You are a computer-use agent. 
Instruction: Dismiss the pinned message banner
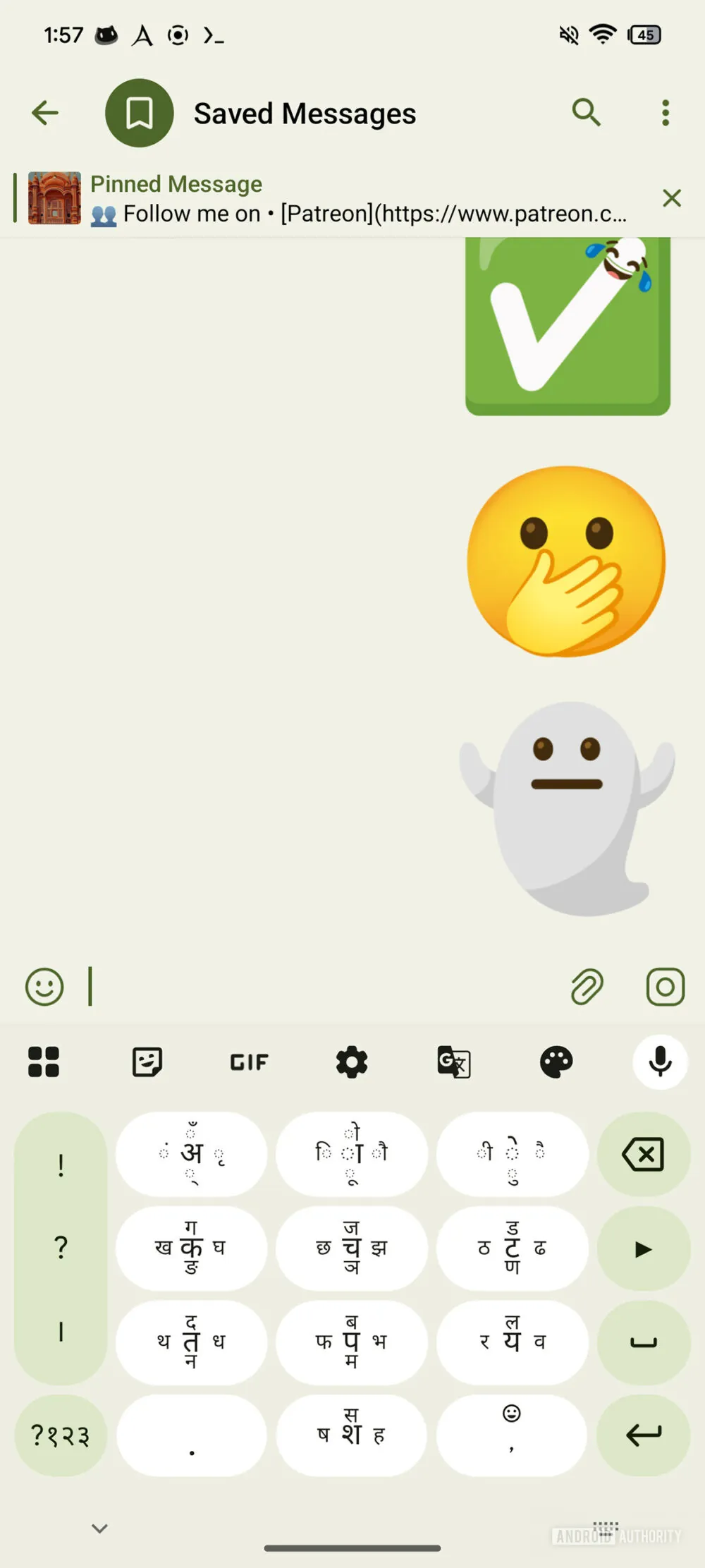(x=672, y=198)
